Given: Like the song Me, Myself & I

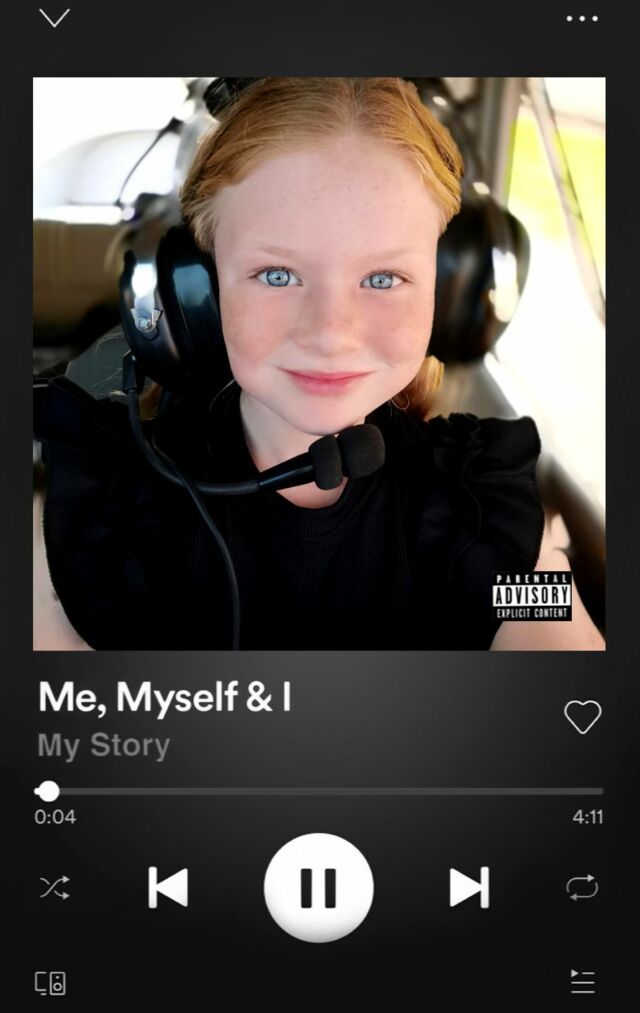Looking at the screenshot, I should [583, 716].
